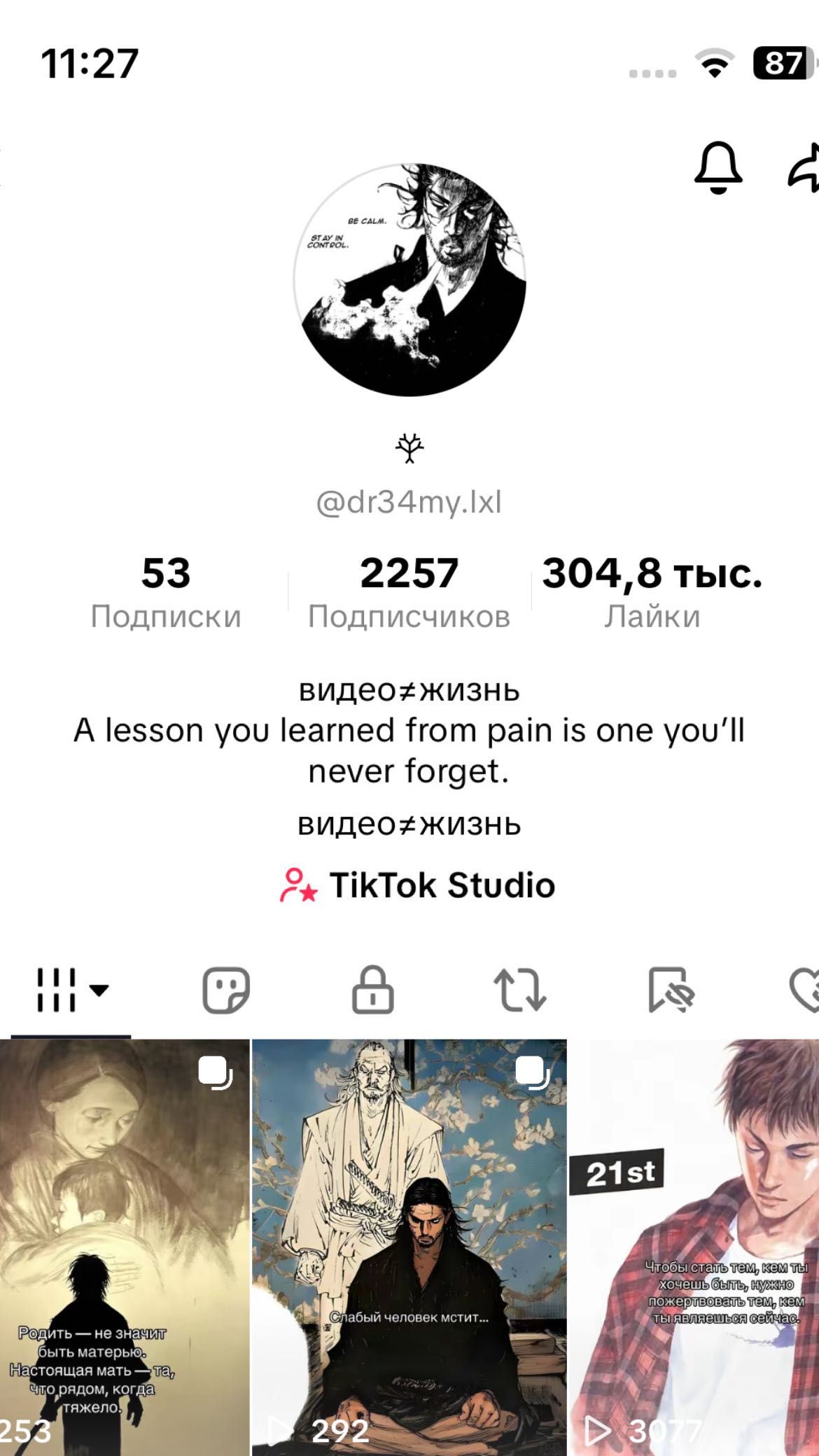Viewport: 819px width, 1456px height.
Task: Switch to the liked videos heart tab
Action: (805, 990)
